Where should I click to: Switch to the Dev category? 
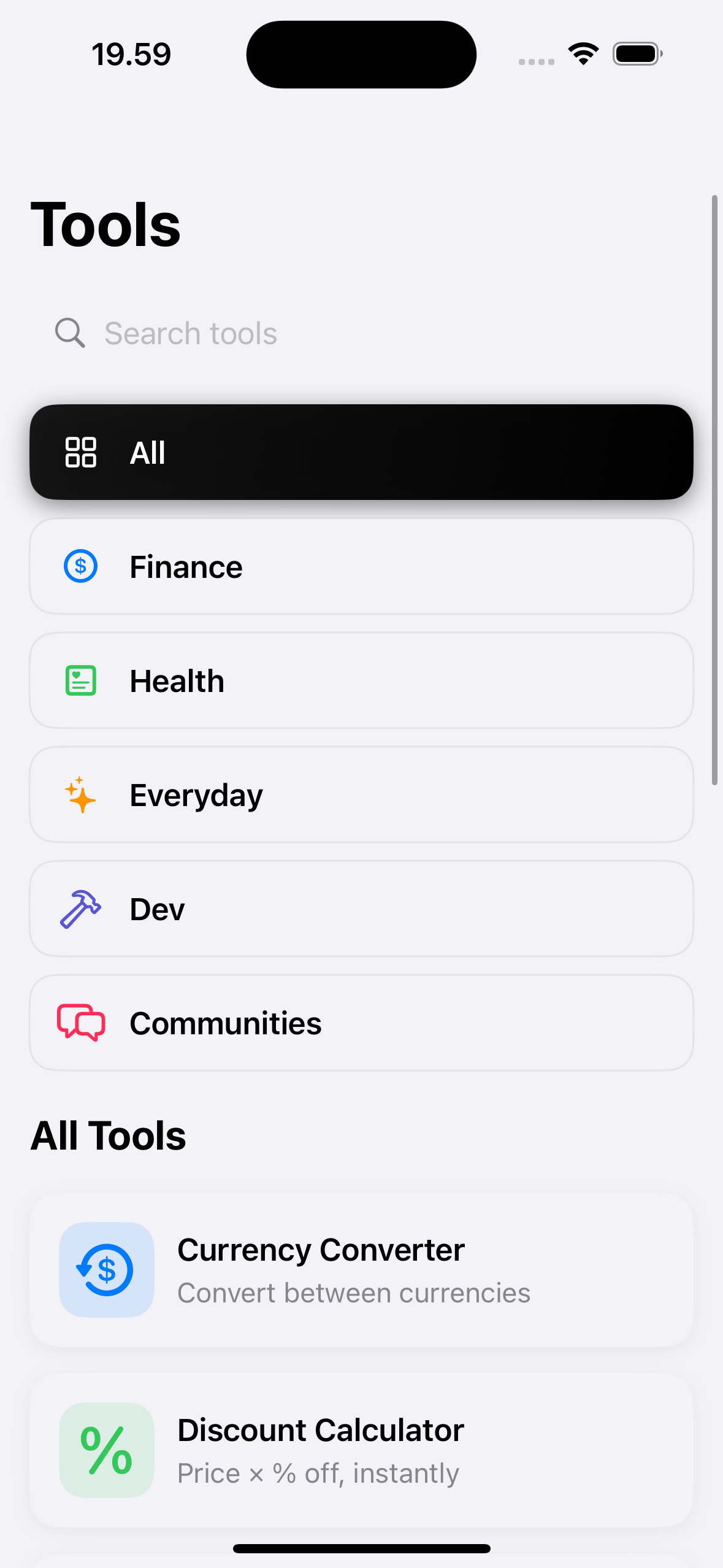[361, 909]
